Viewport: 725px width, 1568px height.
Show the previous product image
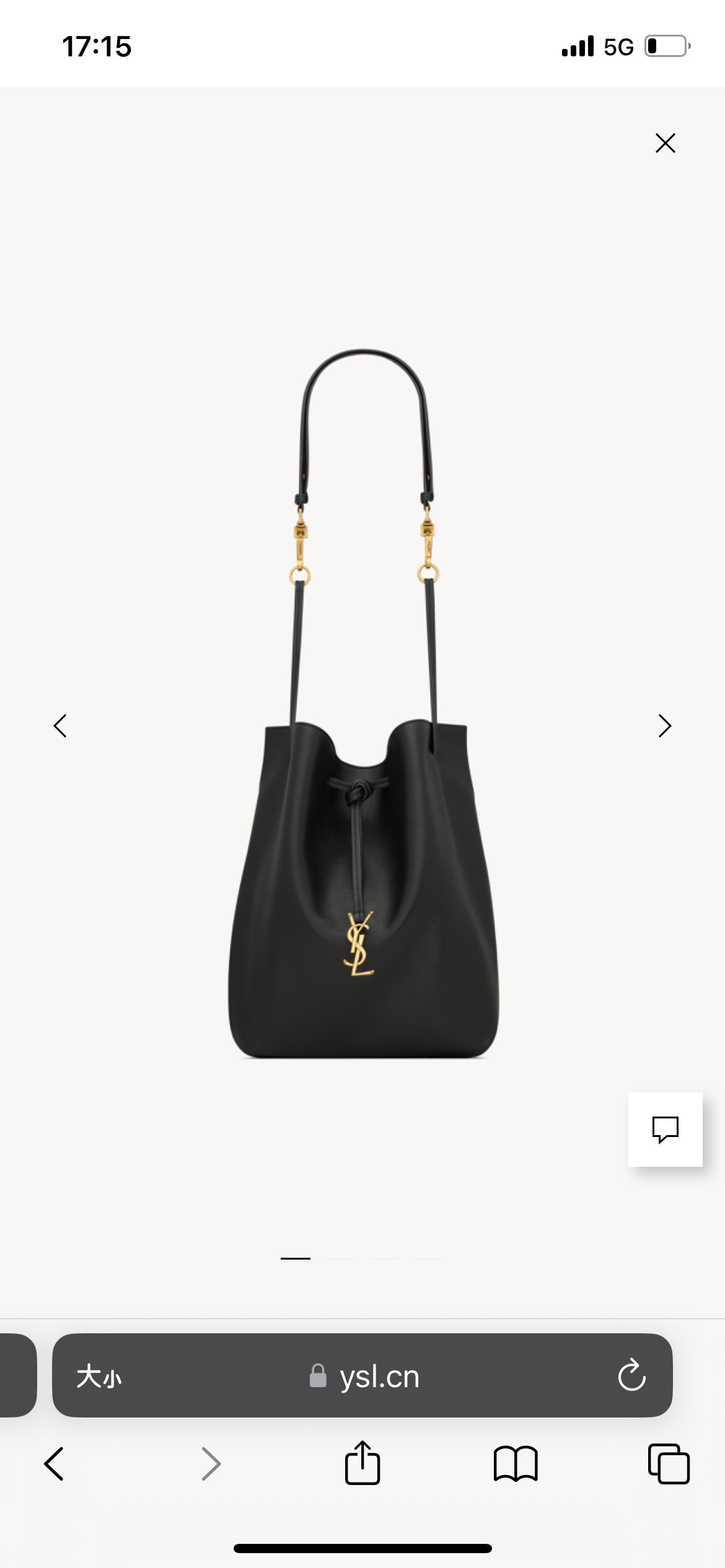point(60,726)
